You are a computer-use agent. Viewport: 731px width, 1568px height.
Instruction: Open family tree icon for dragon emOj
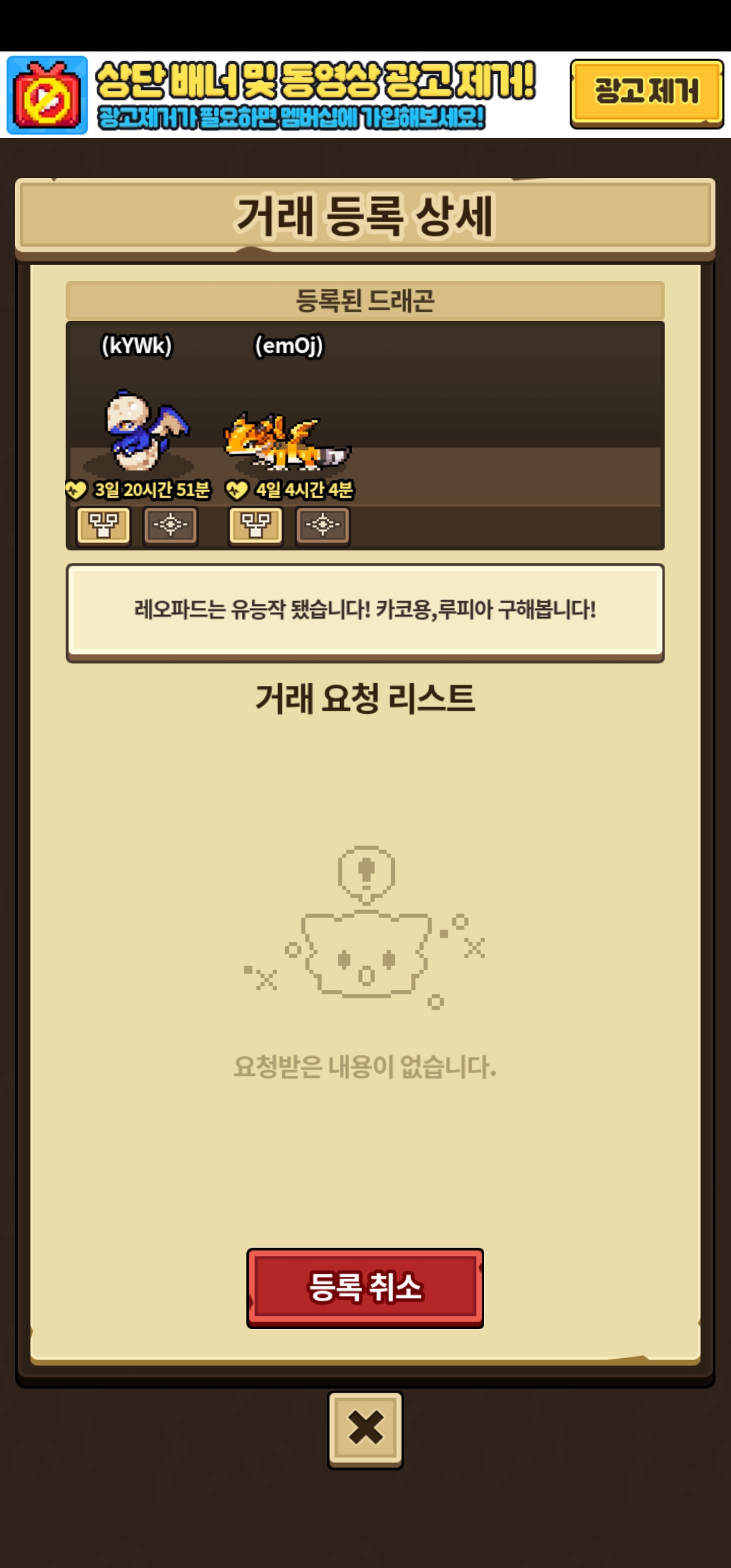click(256, 525)
